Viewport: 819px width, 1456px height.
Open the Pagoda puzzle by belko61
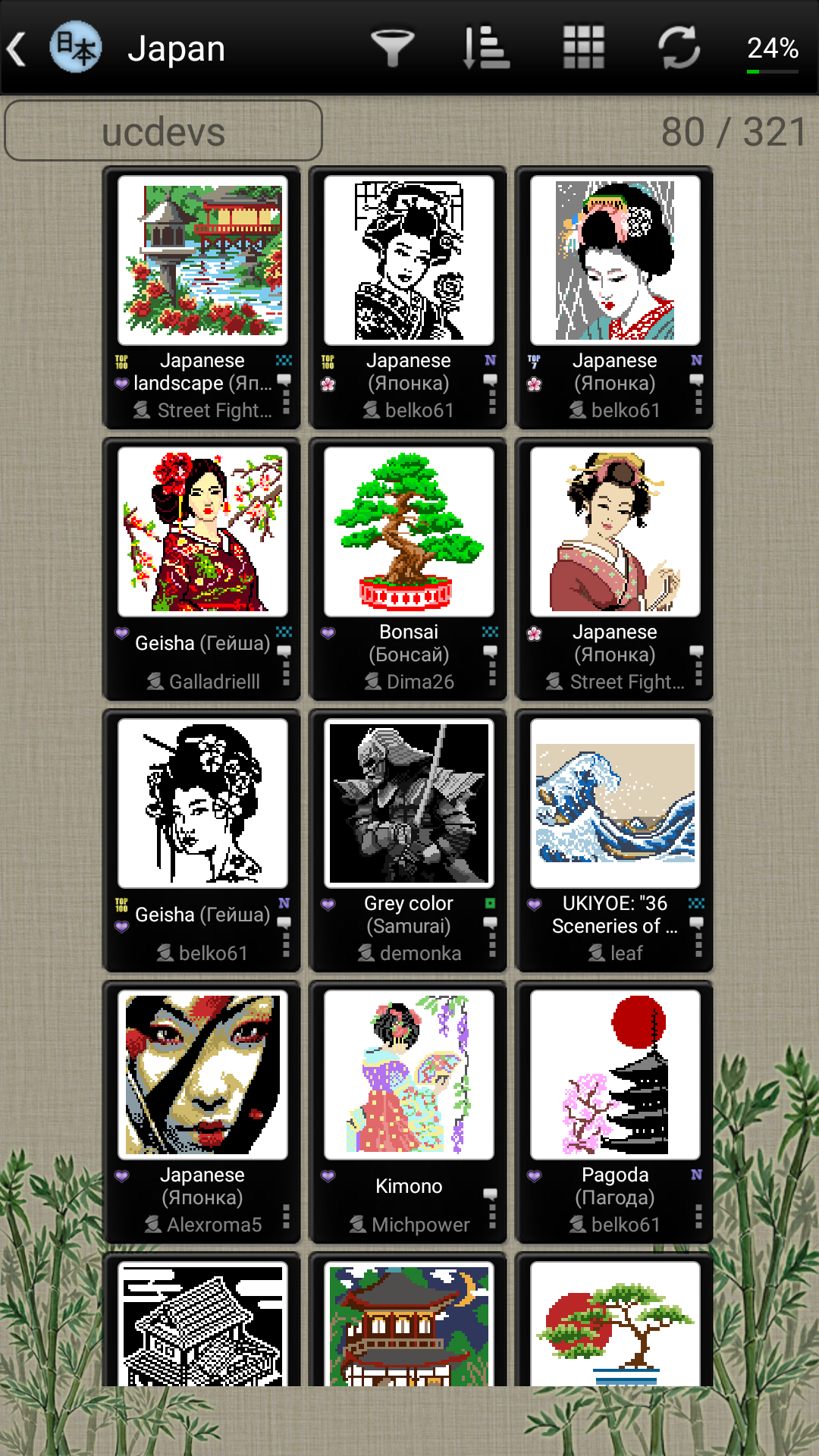[615, 1075]
